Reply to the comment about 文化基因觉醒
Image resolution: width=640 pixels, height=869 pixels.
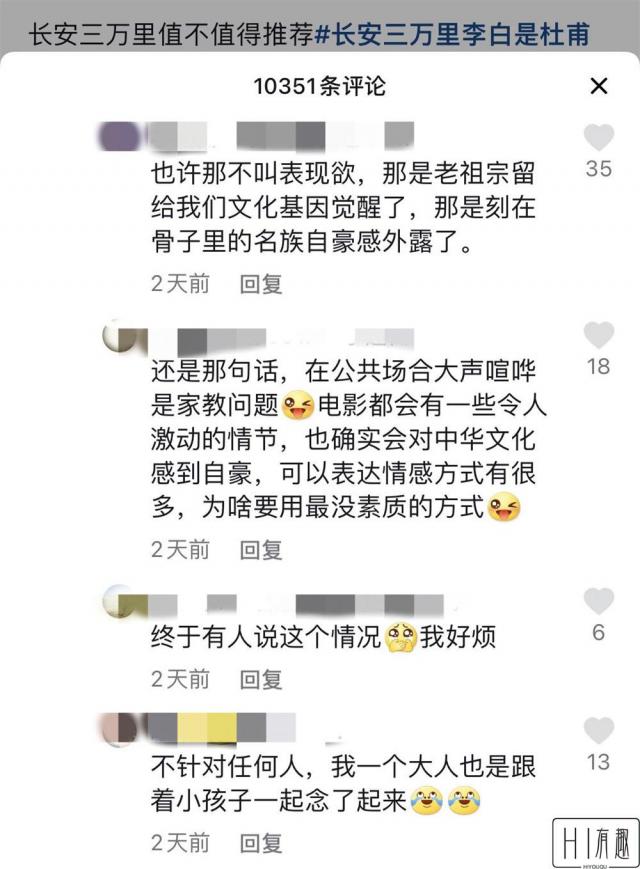(261, 284)
